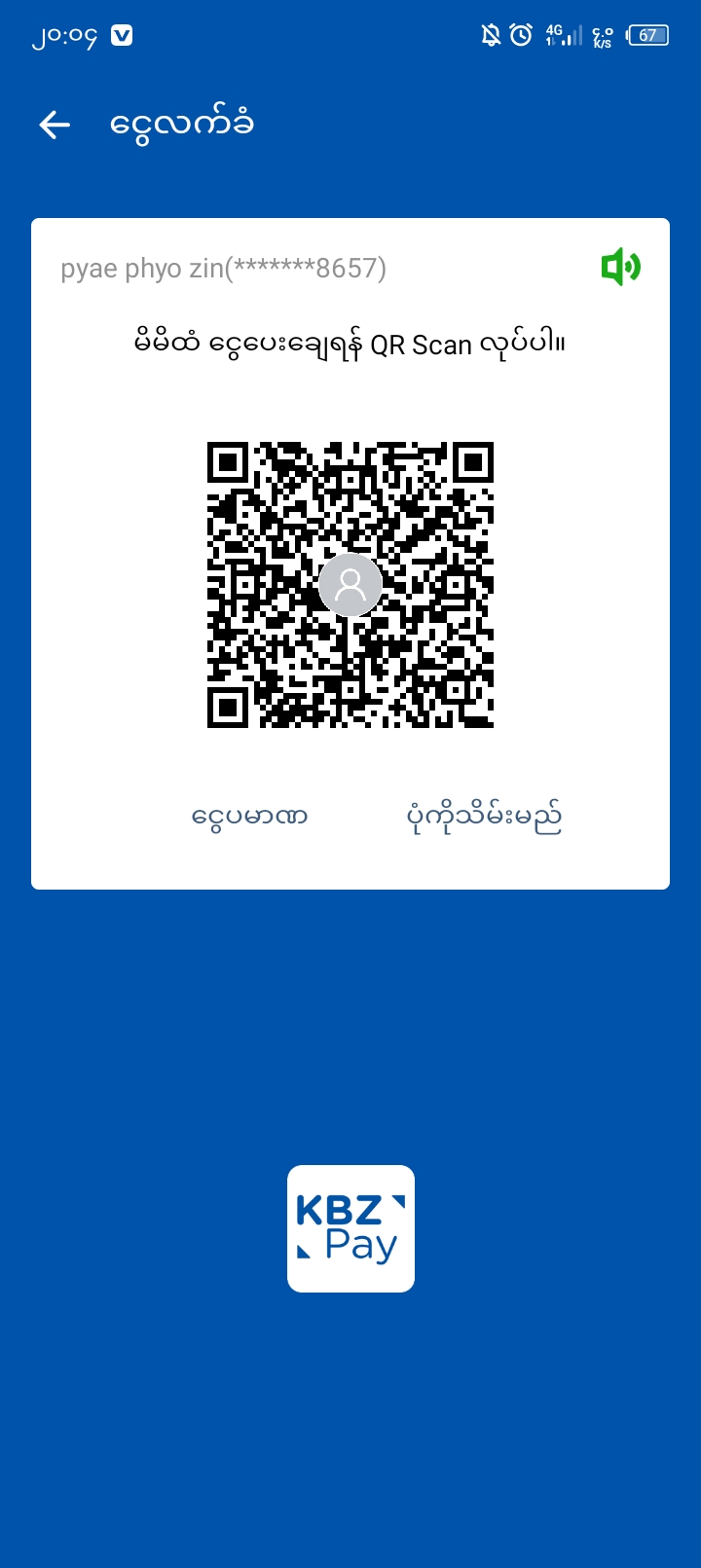
Task: Go back from the ငွေလက်ခံ screen
Action: coord(55,125)
